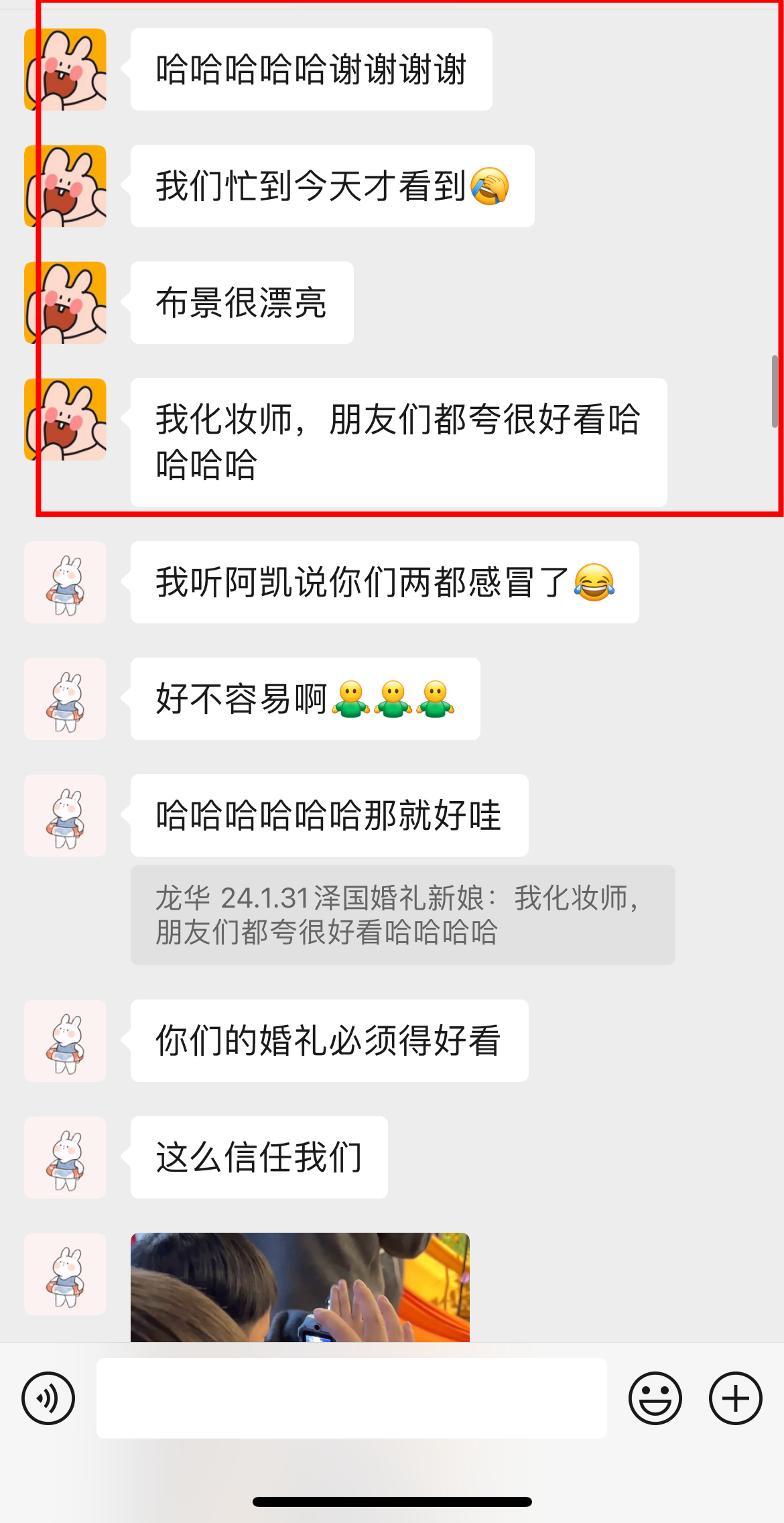This screenshot has width=784, height=1523.
Task: Open the emoji sticker panel
Action: 655,1398
